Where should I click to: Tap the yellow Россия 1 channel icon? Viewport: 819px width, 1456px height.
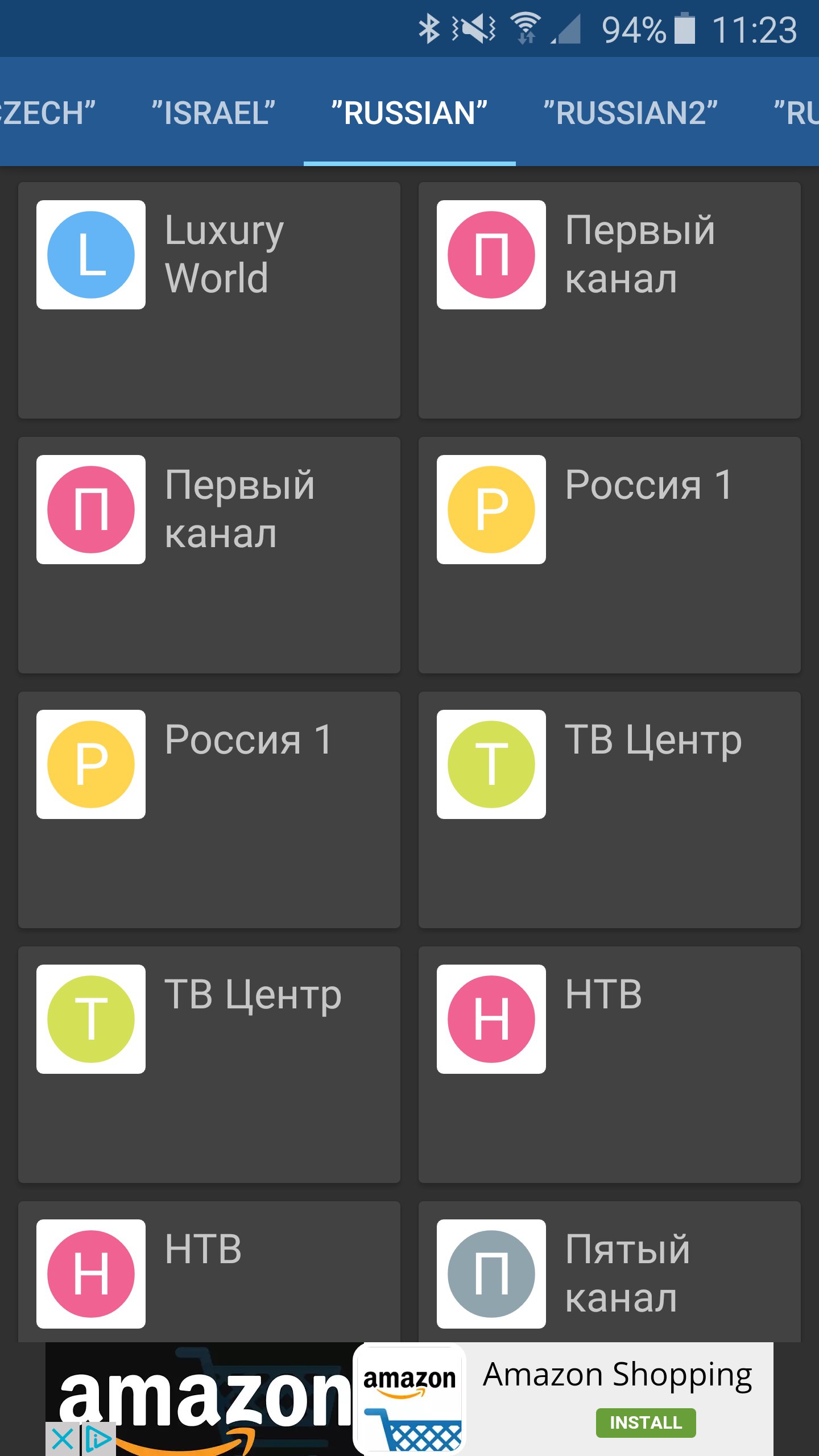(x=491, y=509)
